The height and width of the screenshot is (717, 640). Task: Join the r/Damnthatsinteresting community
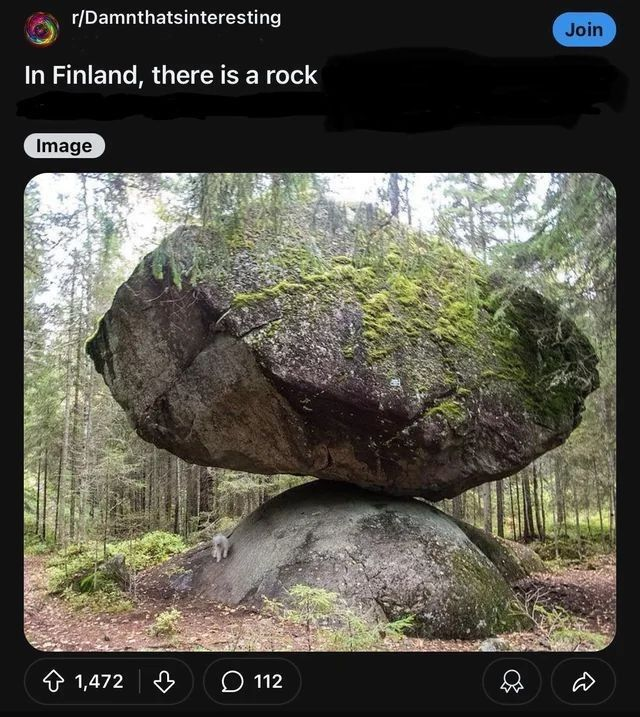[583, 30]
